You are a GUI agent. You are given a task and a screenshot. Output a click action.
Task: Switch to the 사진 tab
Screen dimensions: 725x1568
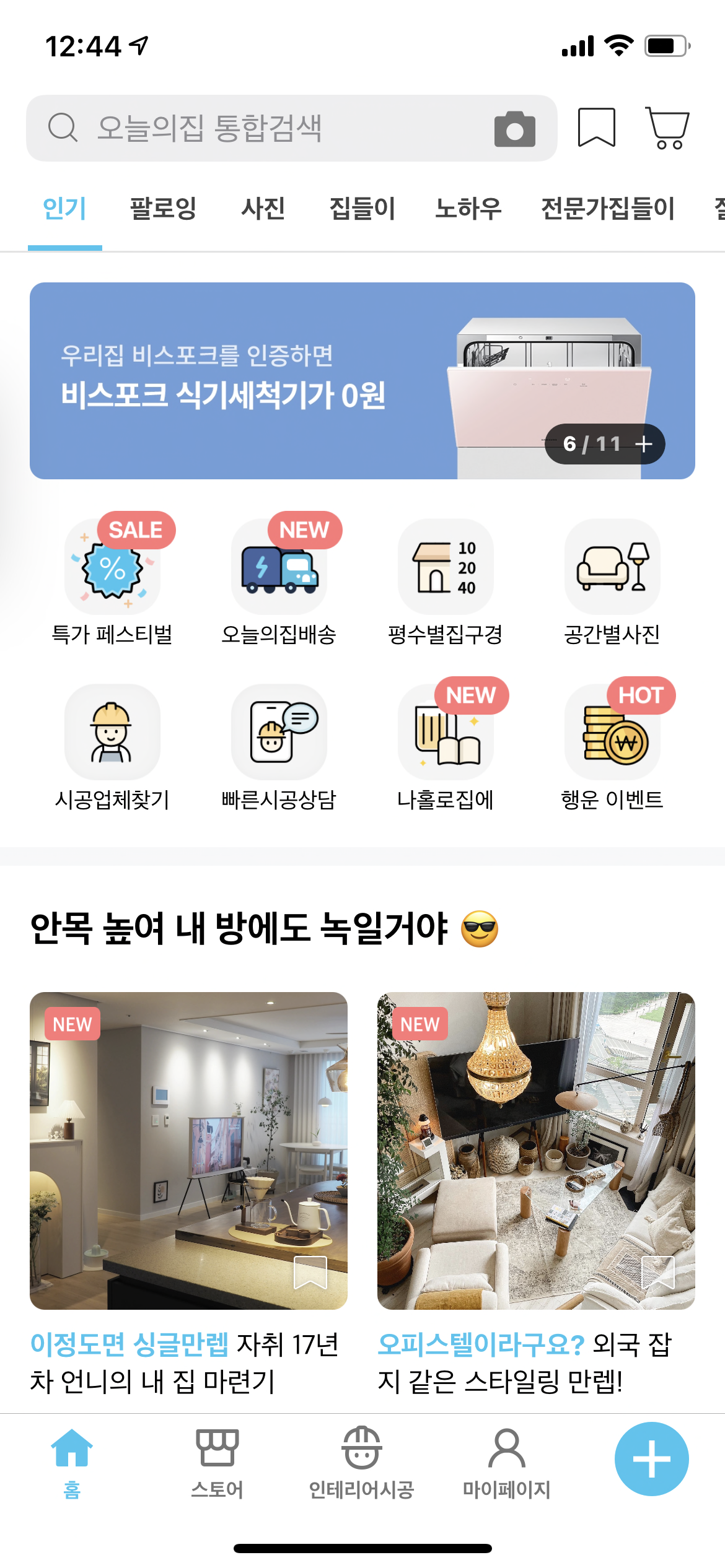pyautogui.click(x=263, y=208)
